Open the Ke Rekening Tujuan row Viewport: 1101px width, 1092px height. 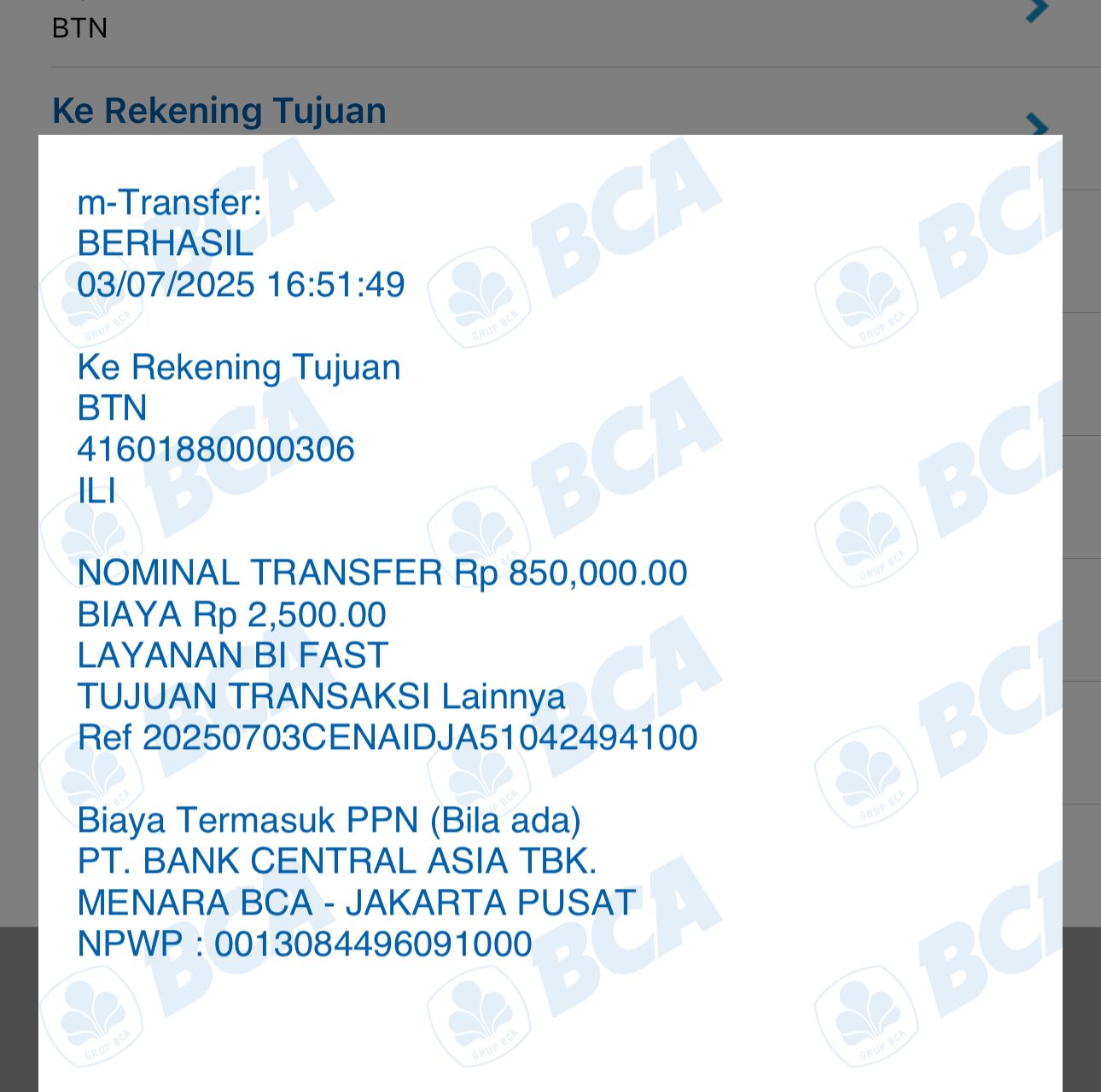point(218,111)
